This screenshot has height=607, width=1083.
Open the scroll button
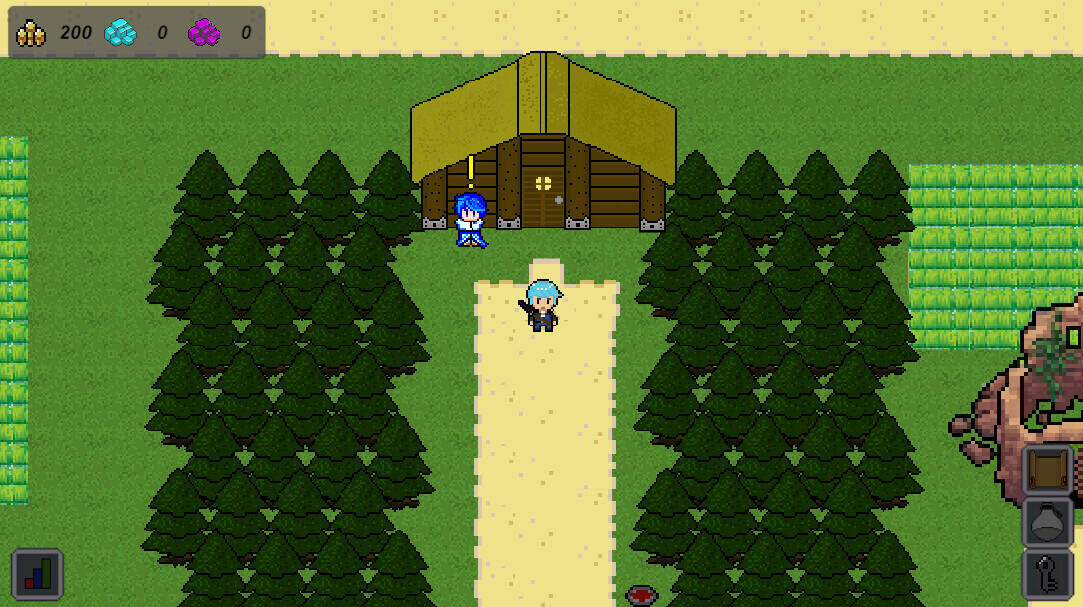(1047, 471)
